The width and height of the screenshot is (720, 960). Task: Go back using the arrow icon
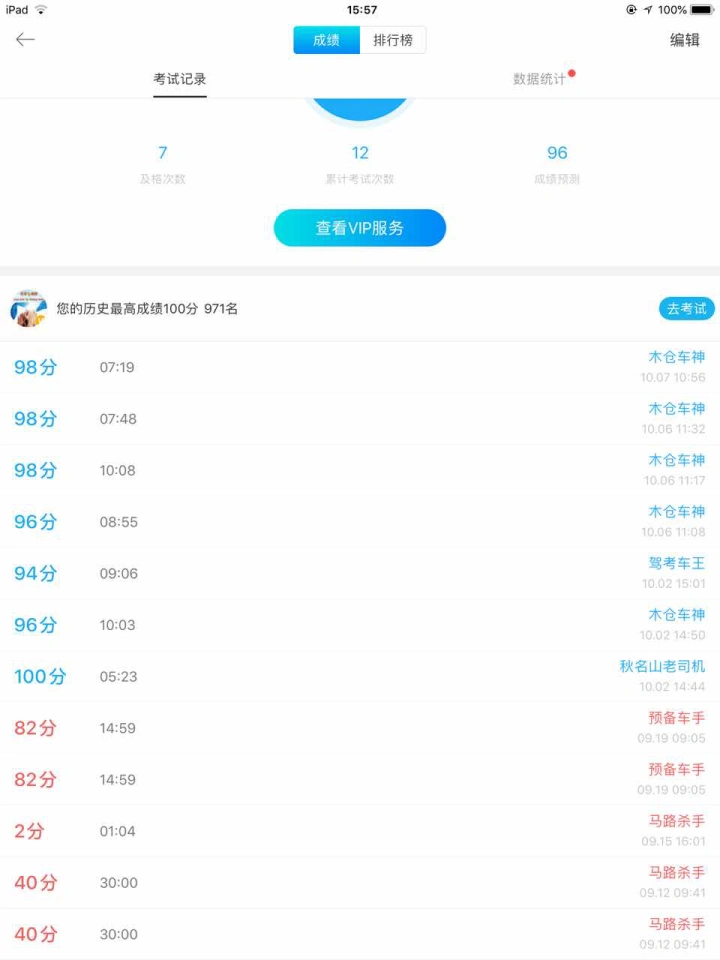[x=25, y=40]
